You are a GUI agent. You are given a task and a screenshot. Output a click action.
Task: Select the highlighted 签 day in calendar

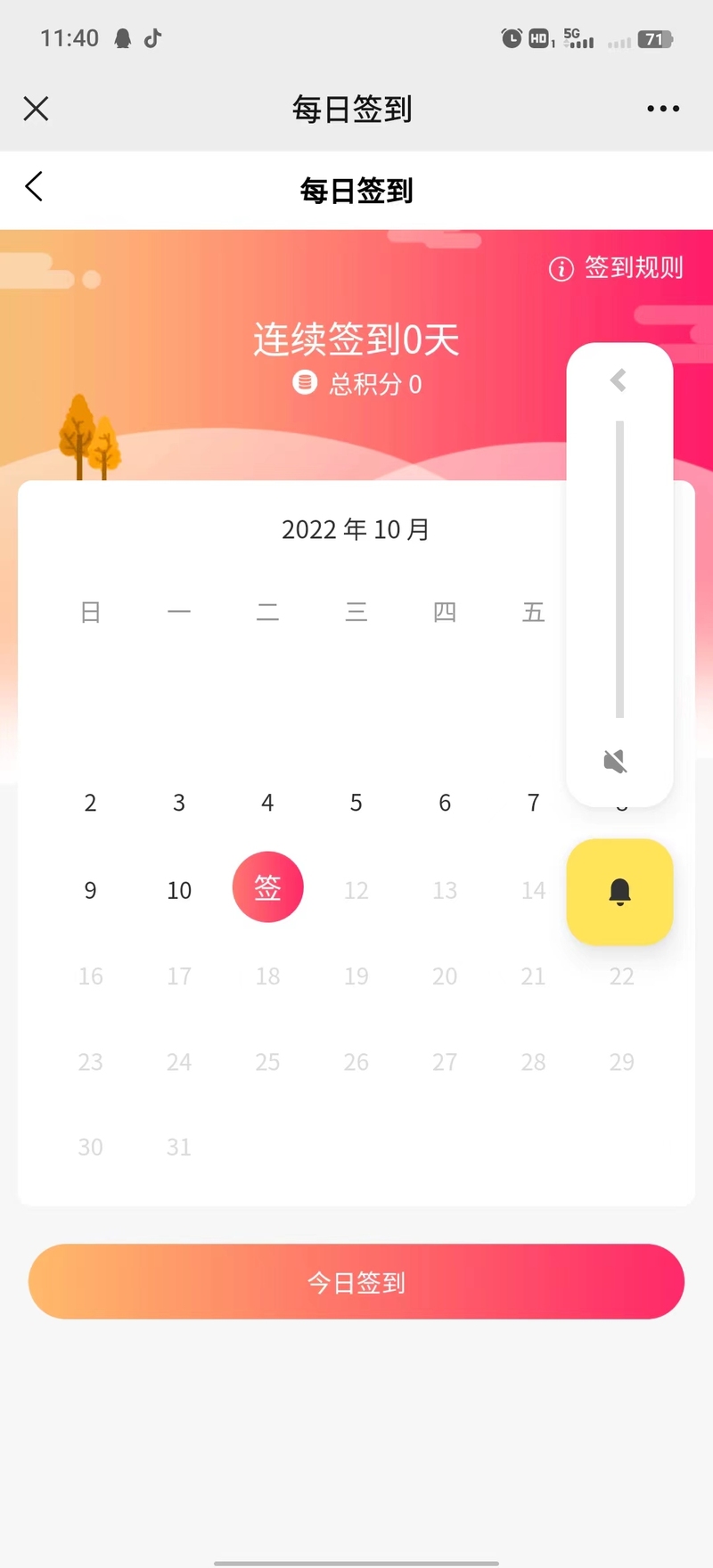point(267,887)
